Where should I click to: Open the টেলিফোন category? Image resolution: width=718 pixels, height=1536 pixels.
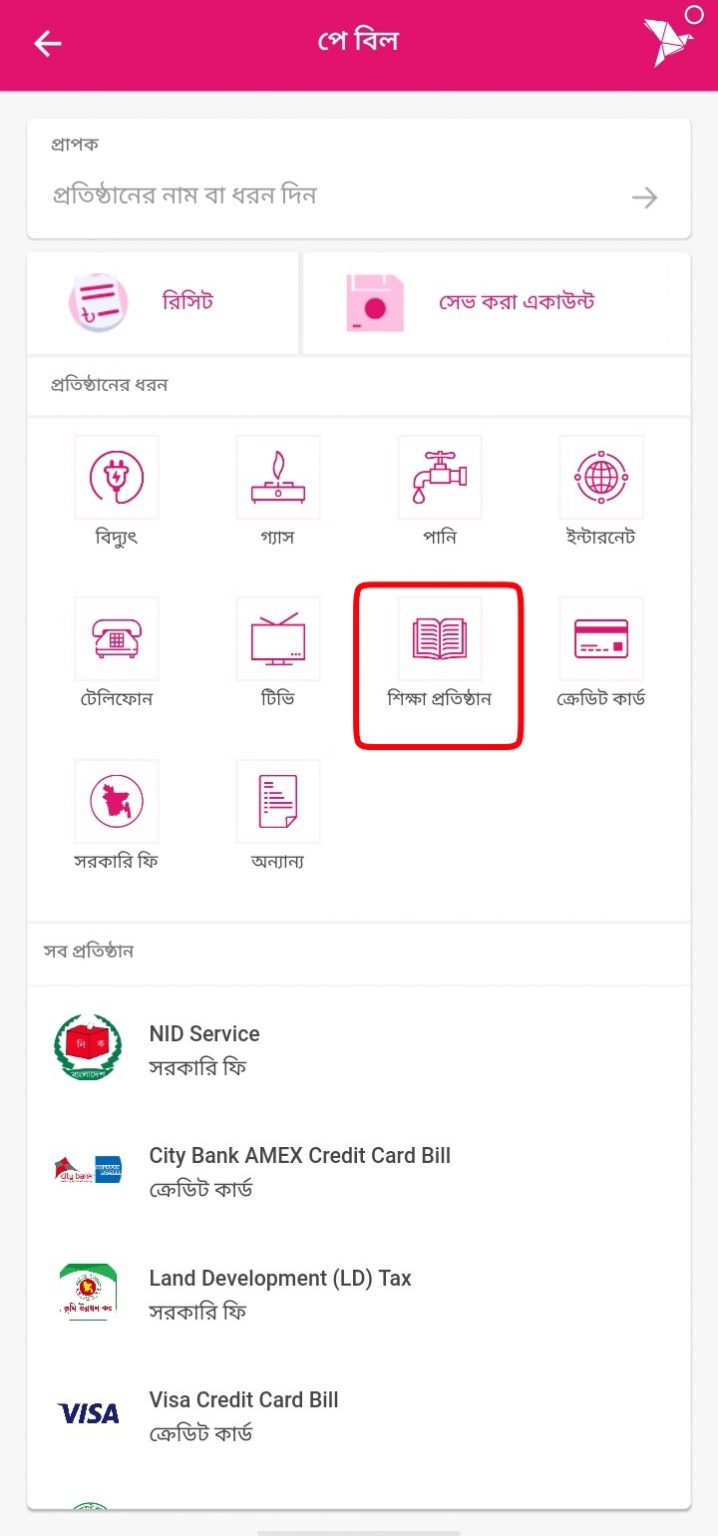tap(116, 654)
